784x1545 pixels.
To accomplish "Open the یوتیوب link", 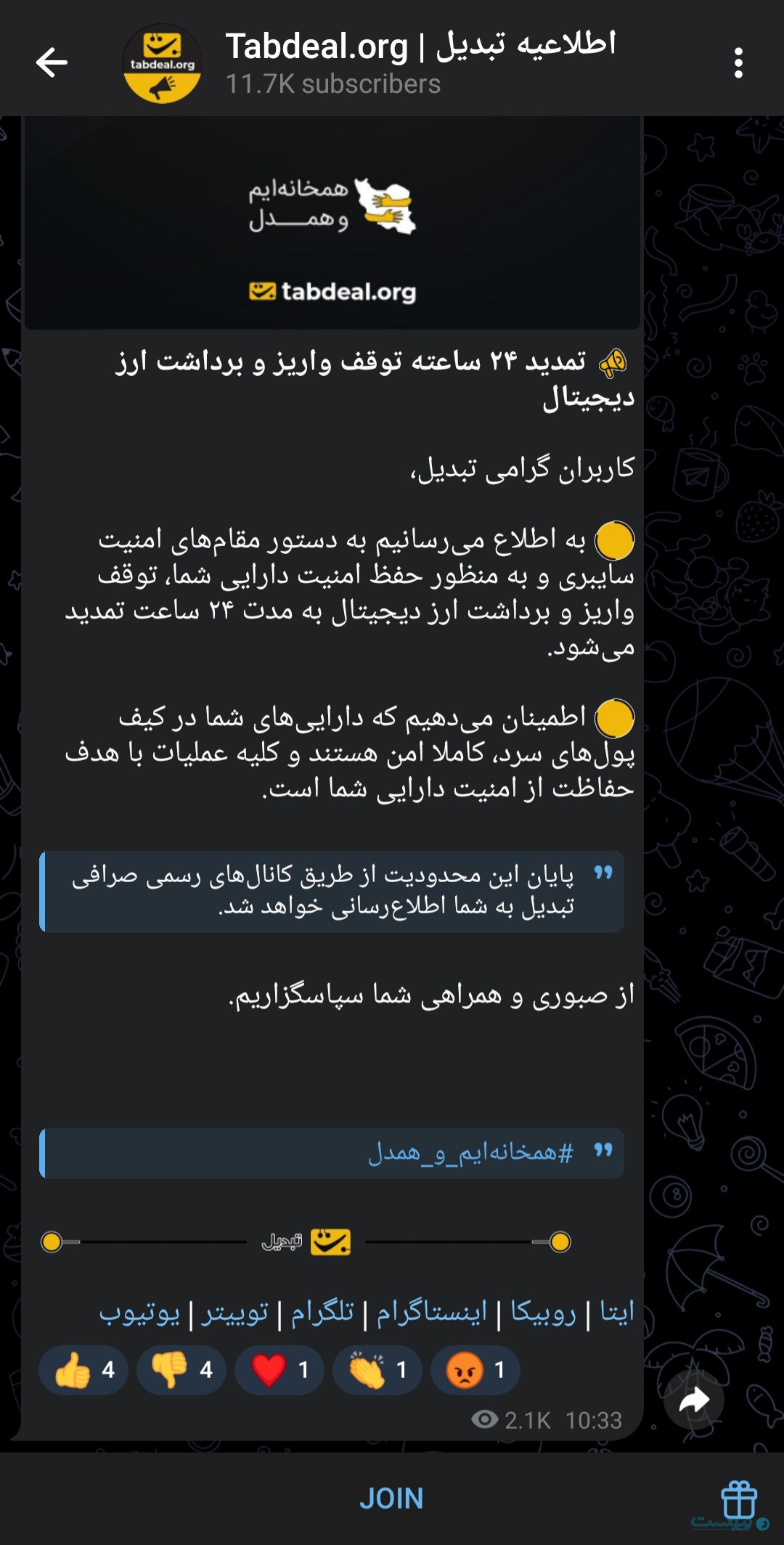I will pyautogui.click(x=139, y=1312).
